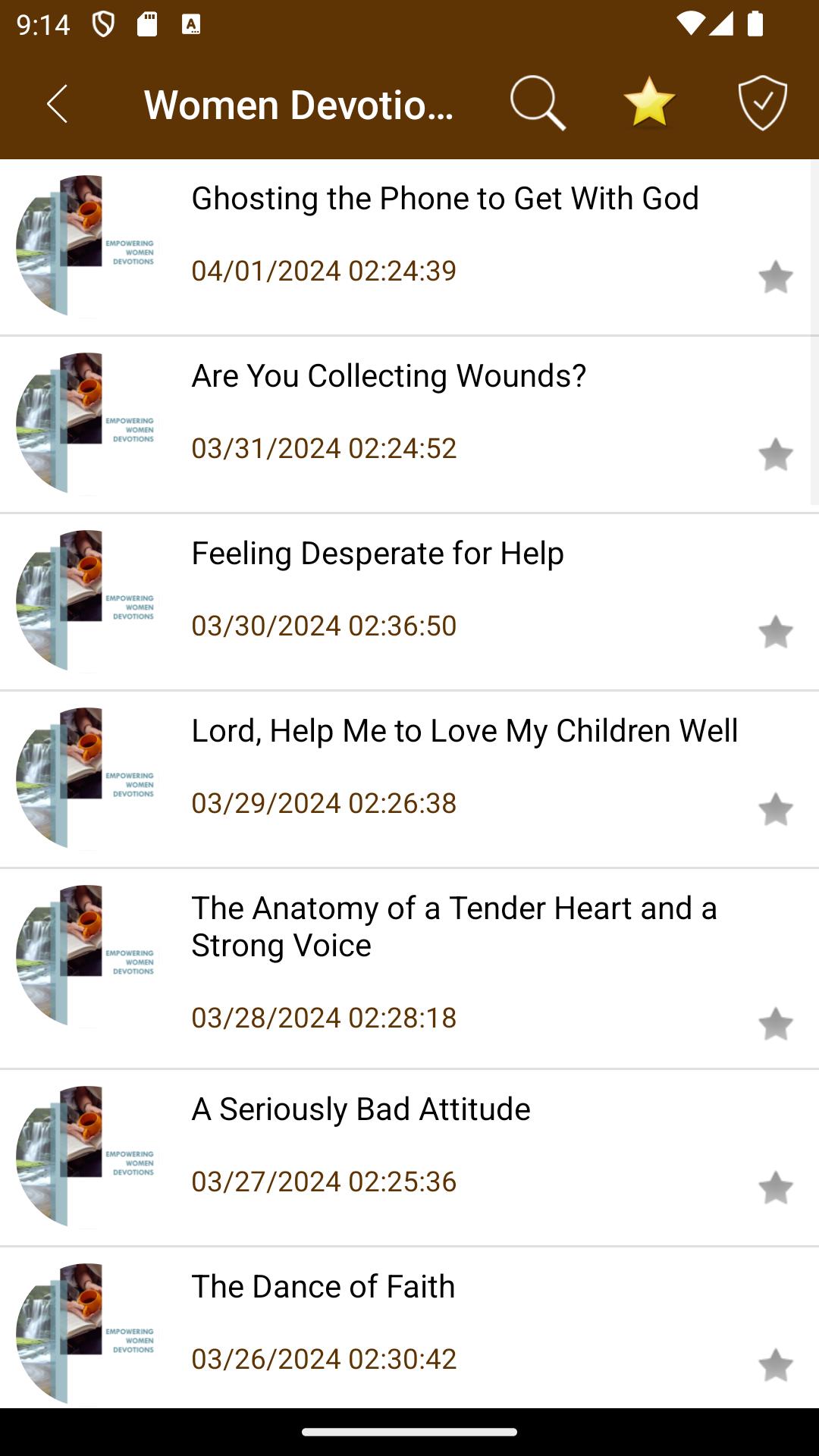The width and height of the screenshot is (819, 1456).
Task: Star Lord, Help Me to Love My Children Well
Action: [775, 809]
